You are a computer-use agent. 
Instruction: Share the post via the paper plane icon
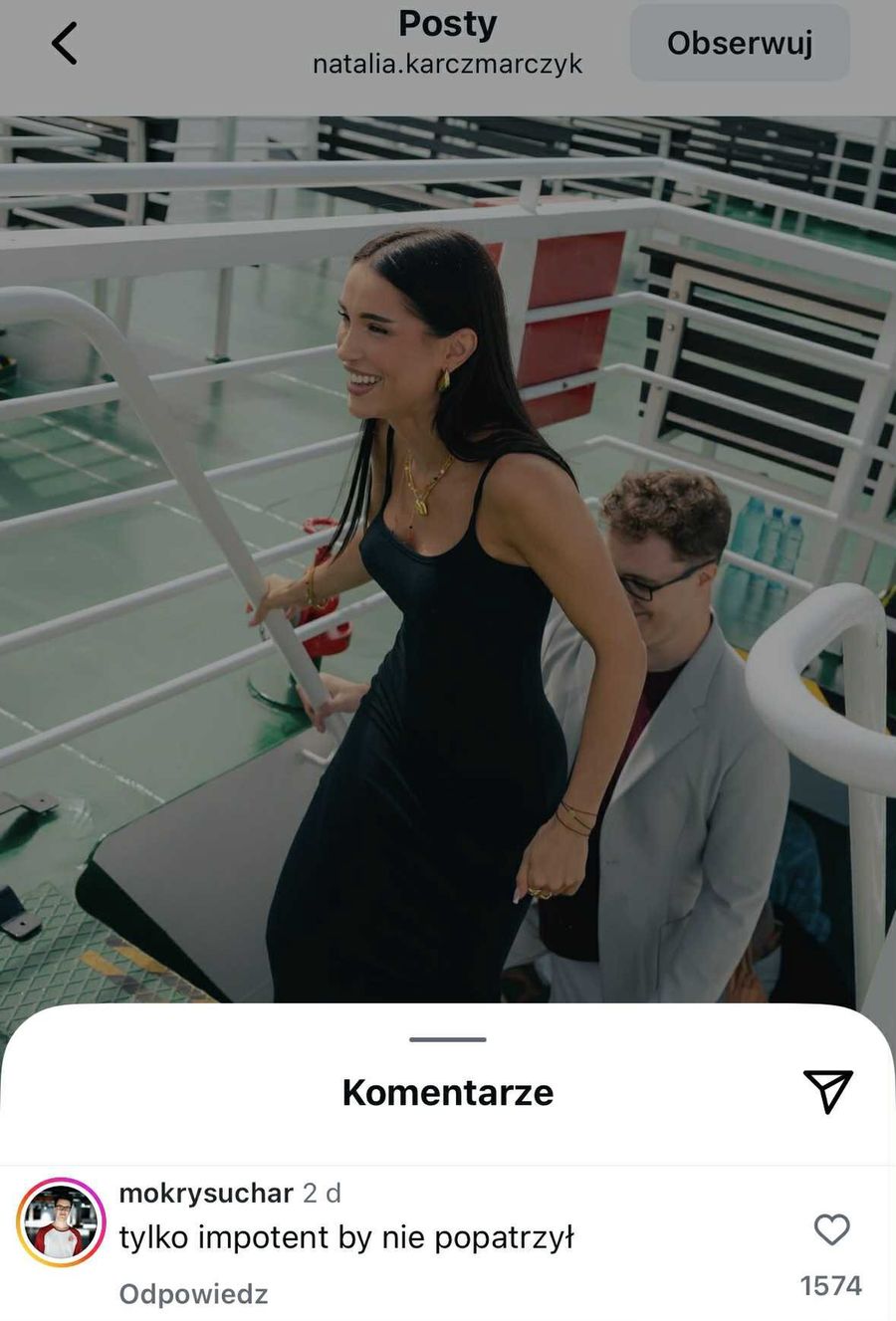pyautogui.click(x=828, y=1091)
